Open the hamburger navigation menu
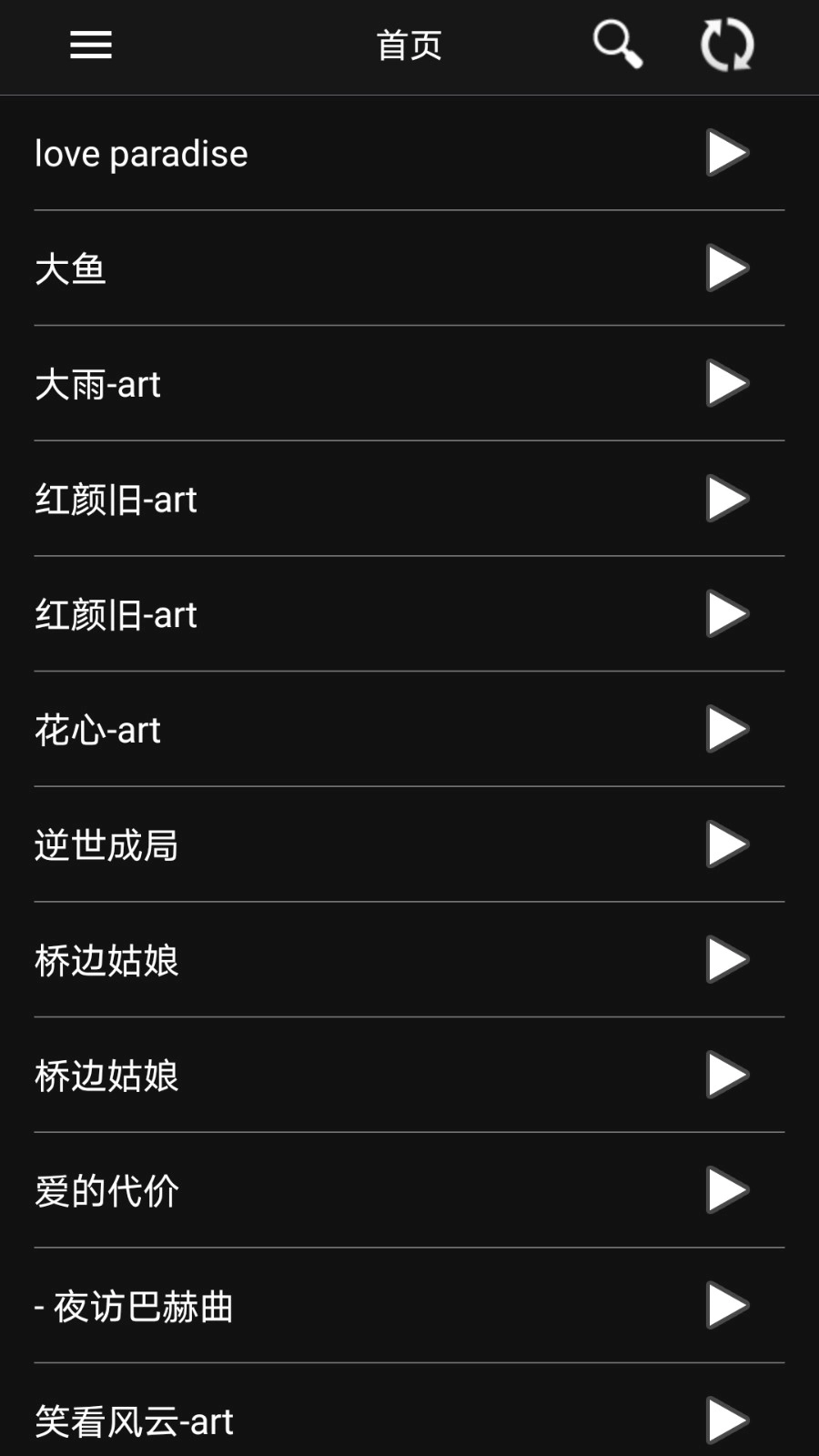The width and height of the screenshot is (819, 1456). (x=89, y=45)
